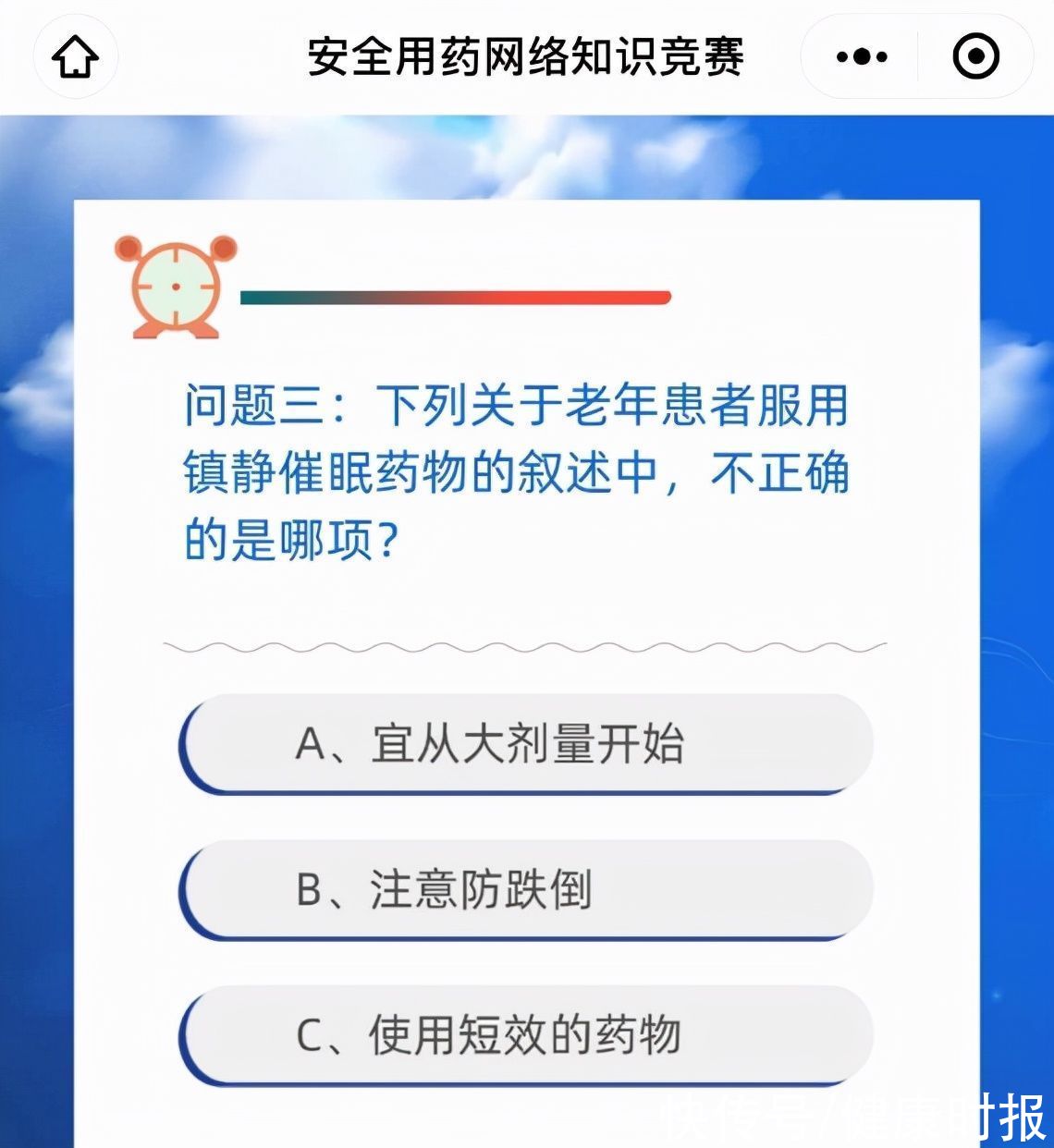Open options via the ellipsis control
Viewport: 1054px width, 1148px height.
pos(861,56)
